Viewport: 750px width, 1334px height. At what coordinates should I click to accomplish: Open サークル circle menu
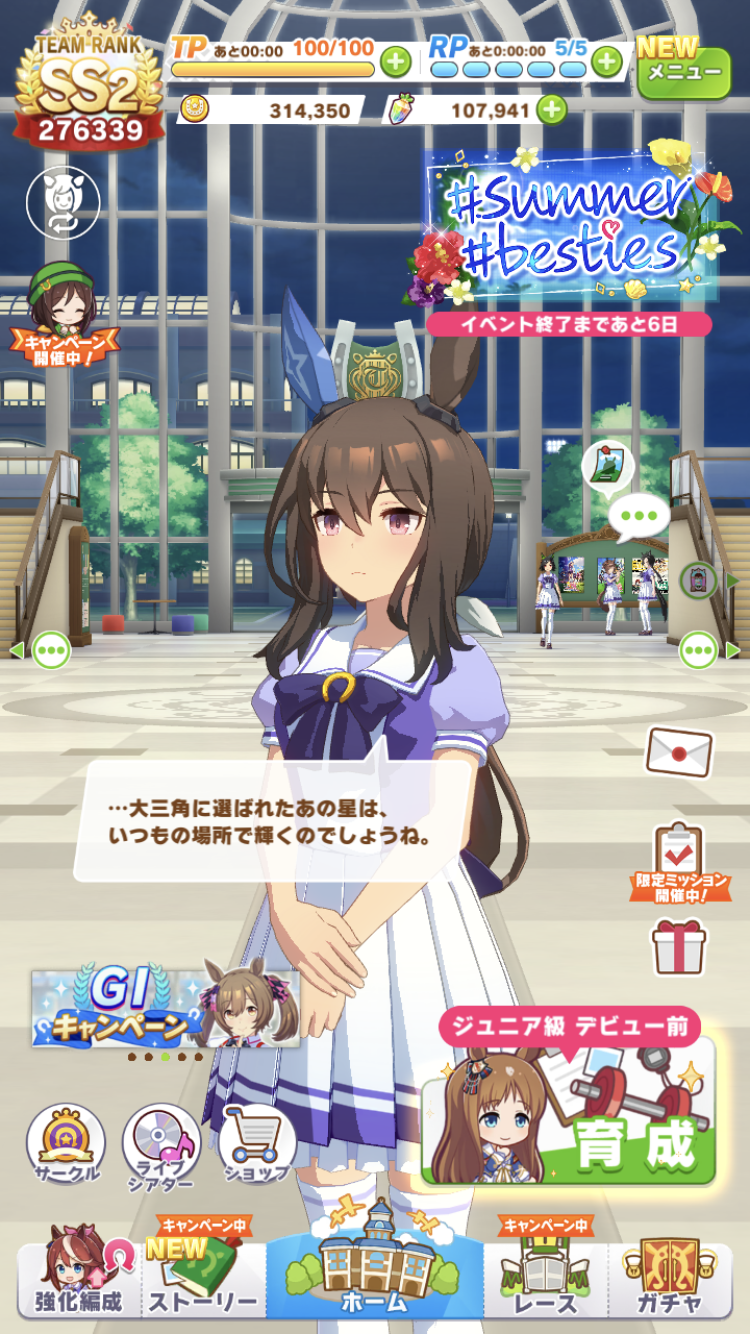click(66, 1143)
